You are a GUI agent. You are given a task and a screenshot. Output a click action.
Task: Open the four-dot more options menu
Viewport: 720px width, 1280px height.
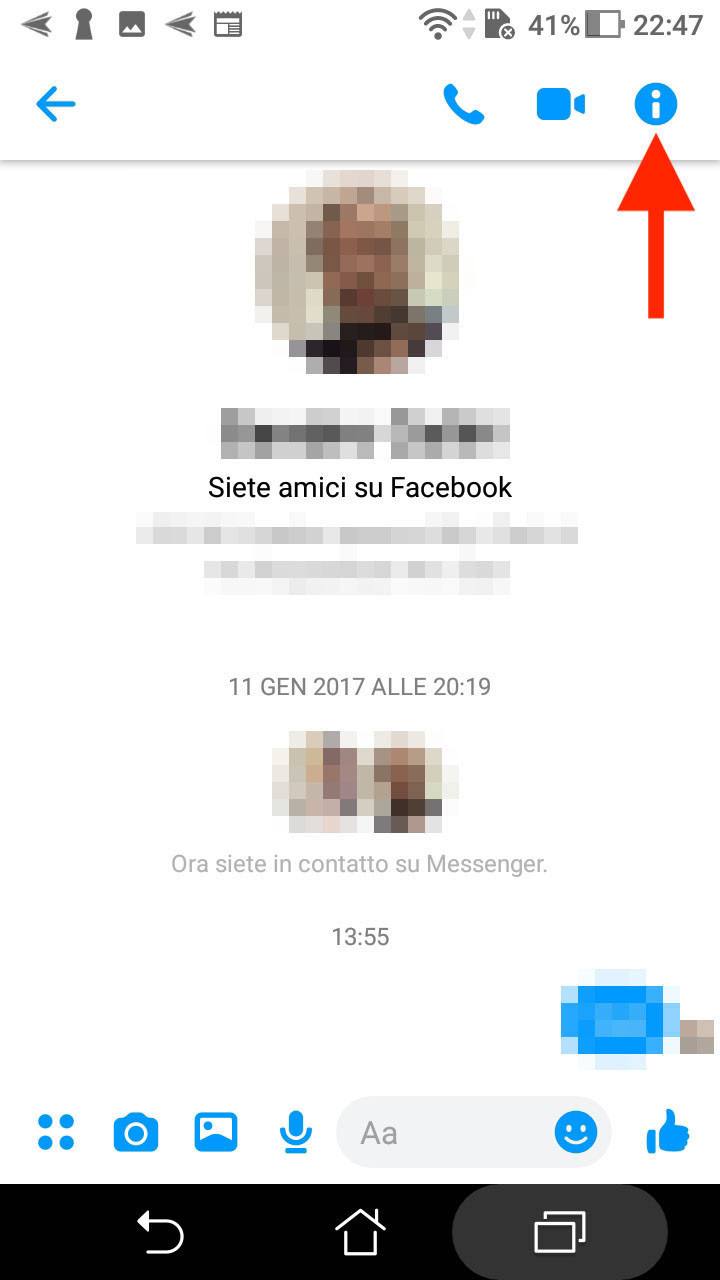(56, 1132)
